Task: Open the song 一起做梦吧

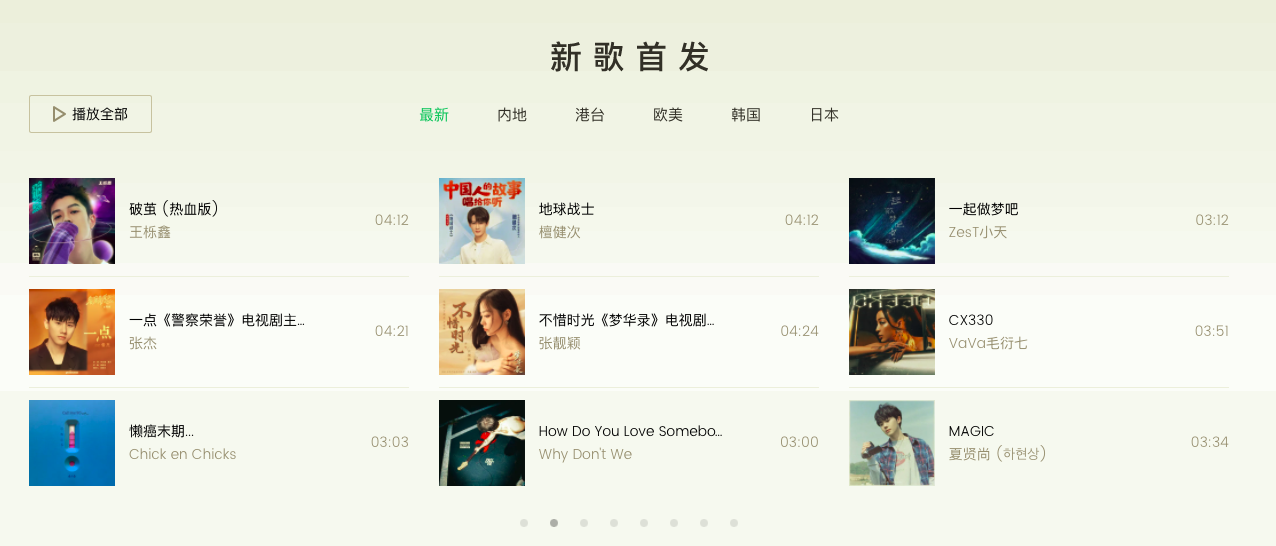Action: point(983,209)
